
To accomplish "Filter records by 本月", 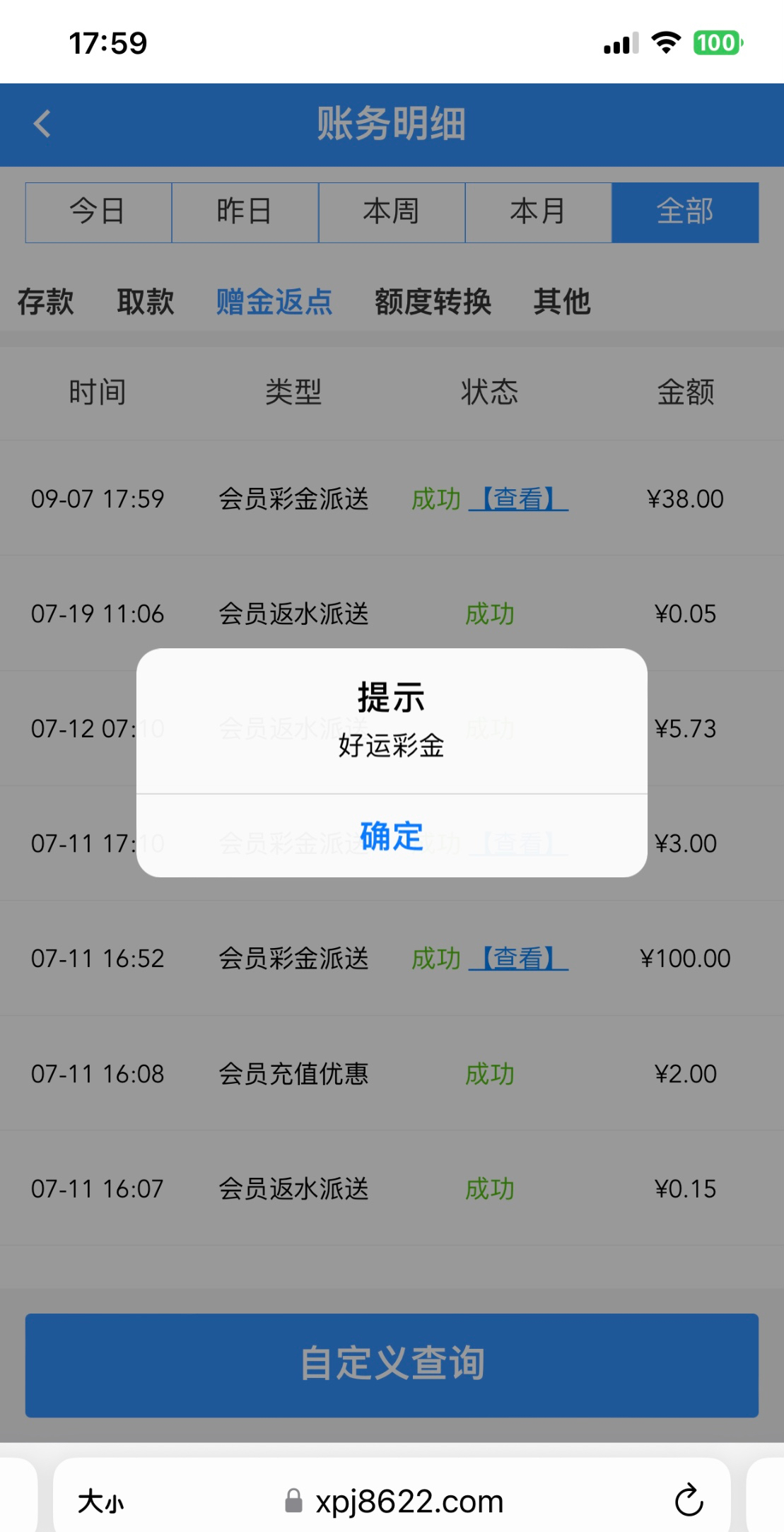I will point(538,212).
